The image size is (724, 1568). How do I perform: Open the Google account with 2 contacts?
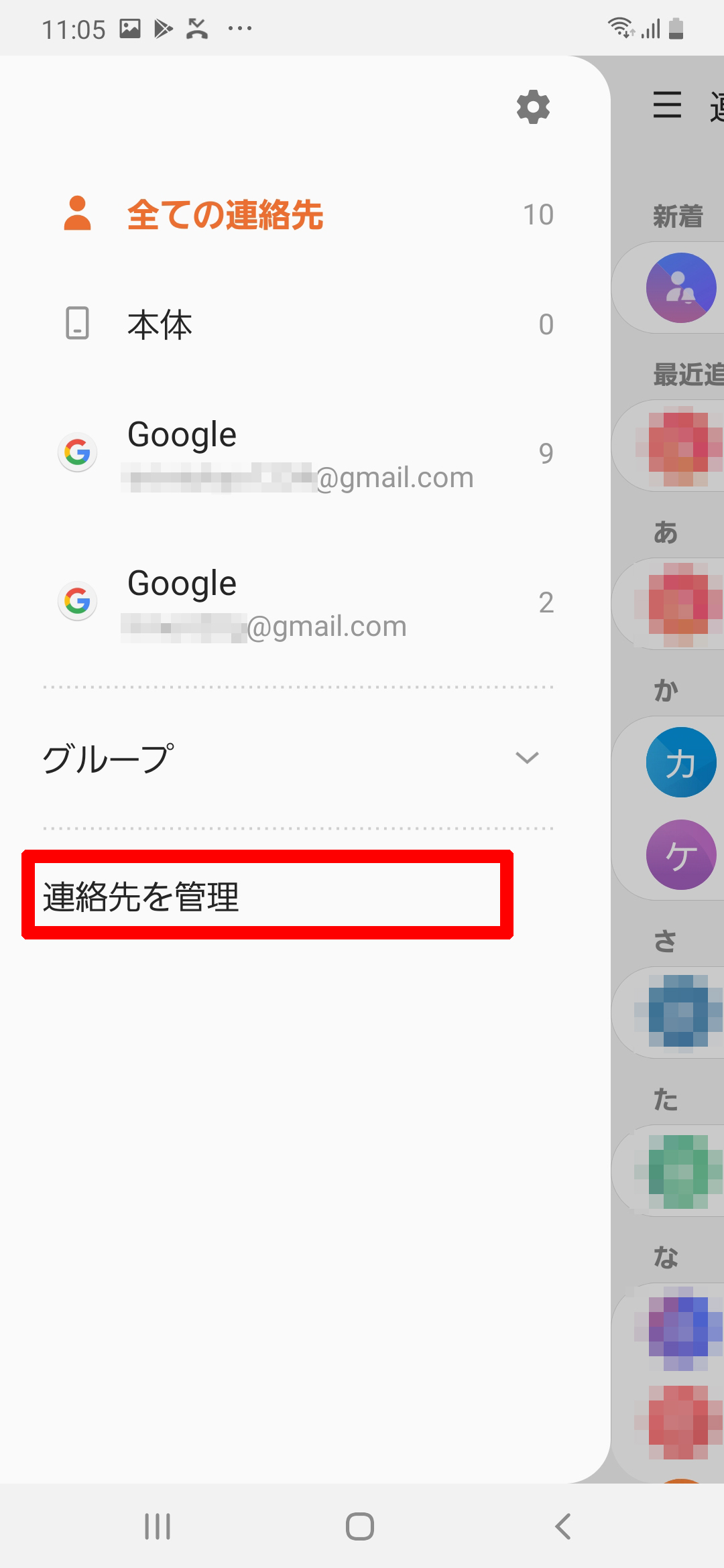[x=305, y=603]
